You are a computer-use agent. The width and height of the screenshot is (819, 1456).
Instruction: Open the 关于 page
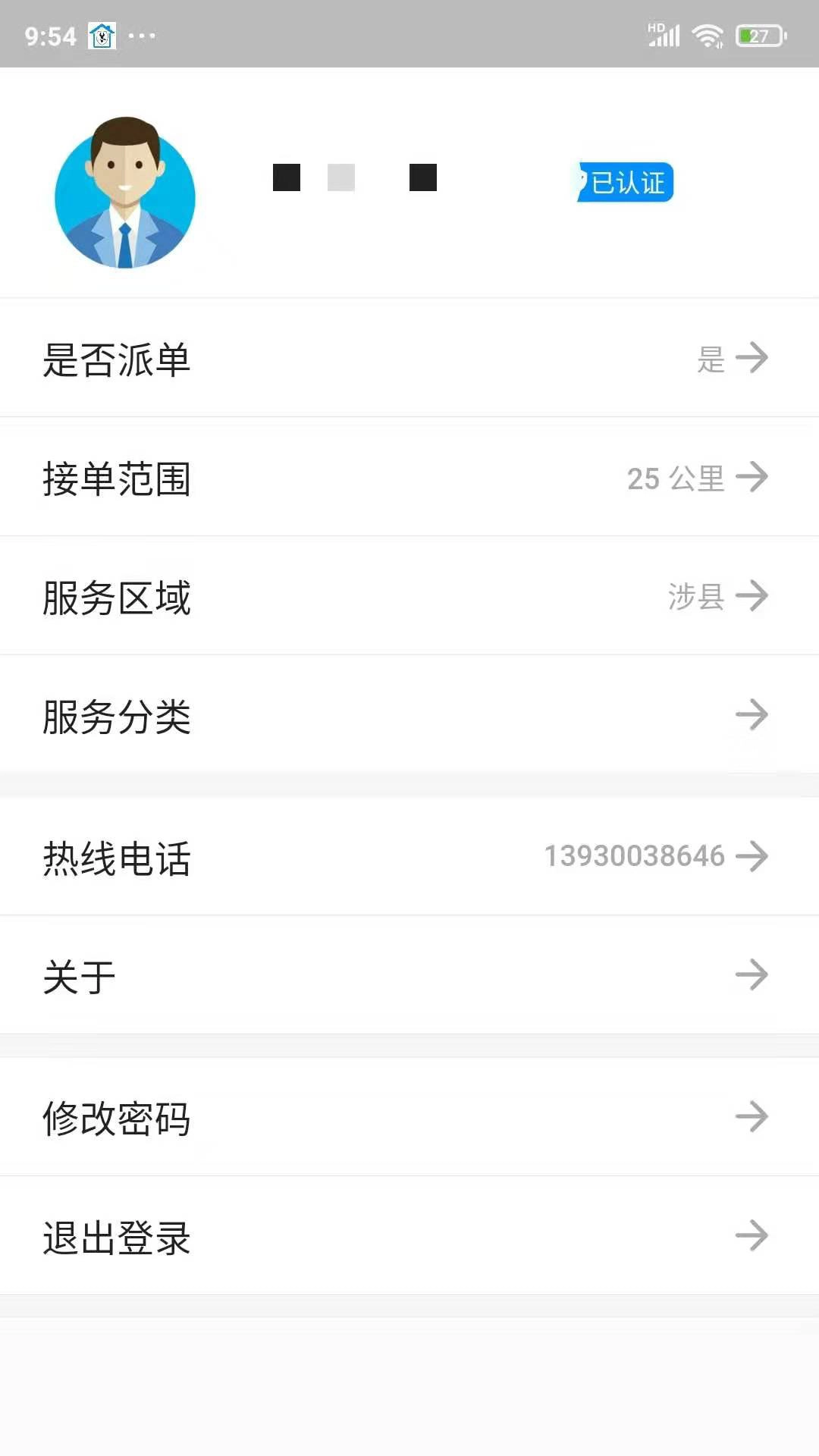tap(409, 975)
